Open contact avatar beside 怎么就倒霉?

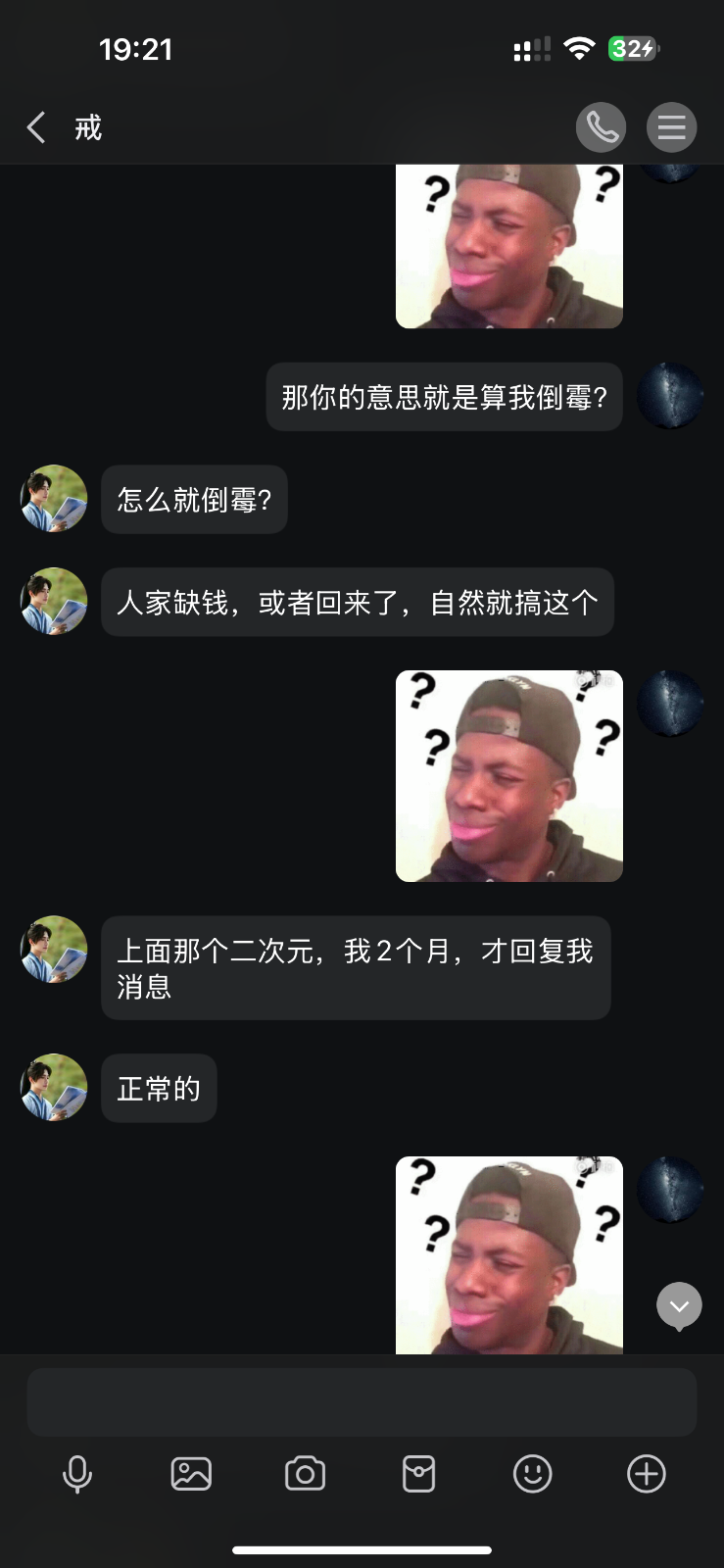[54, 499]
